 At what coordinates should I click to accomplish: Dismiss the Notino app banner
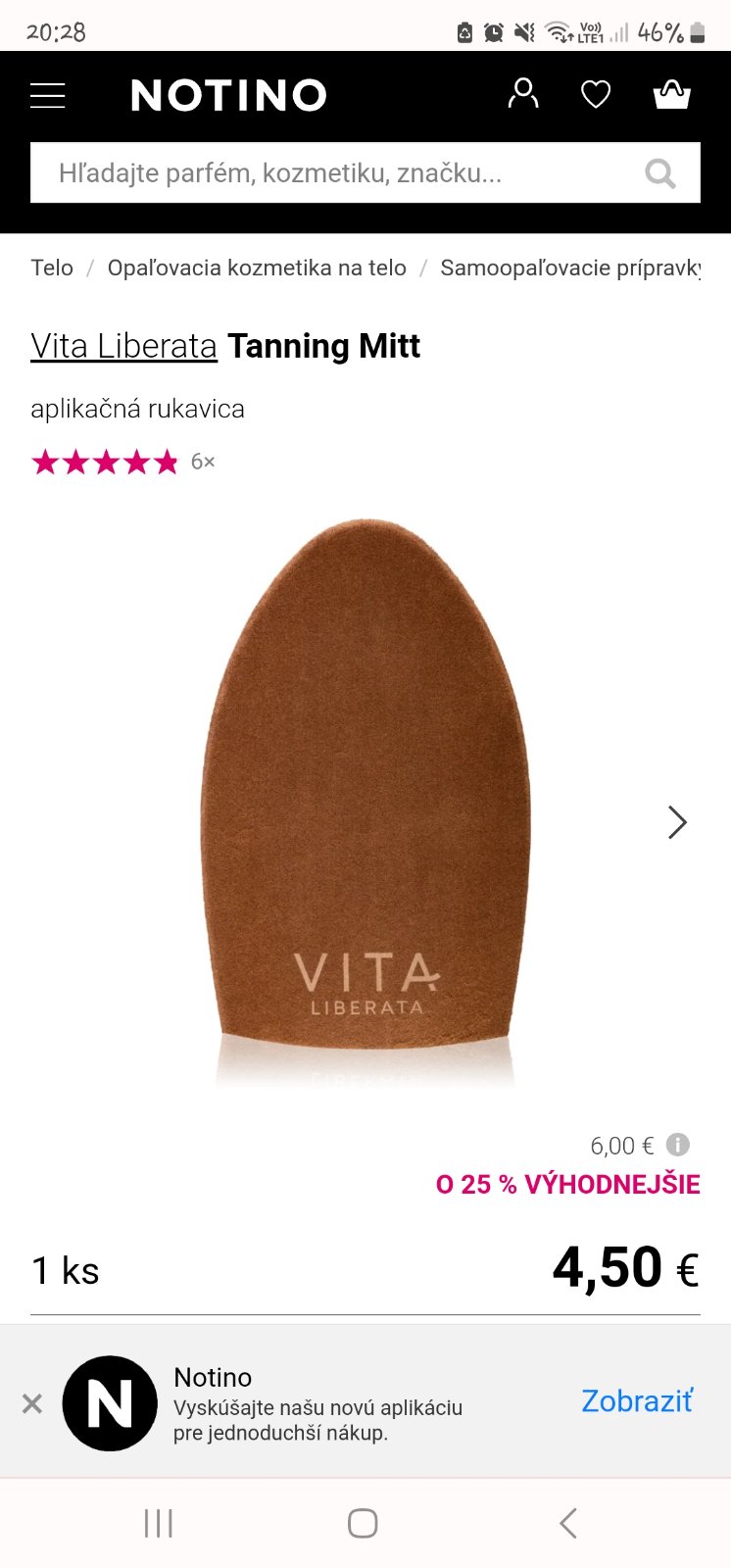pos(32,1403)
